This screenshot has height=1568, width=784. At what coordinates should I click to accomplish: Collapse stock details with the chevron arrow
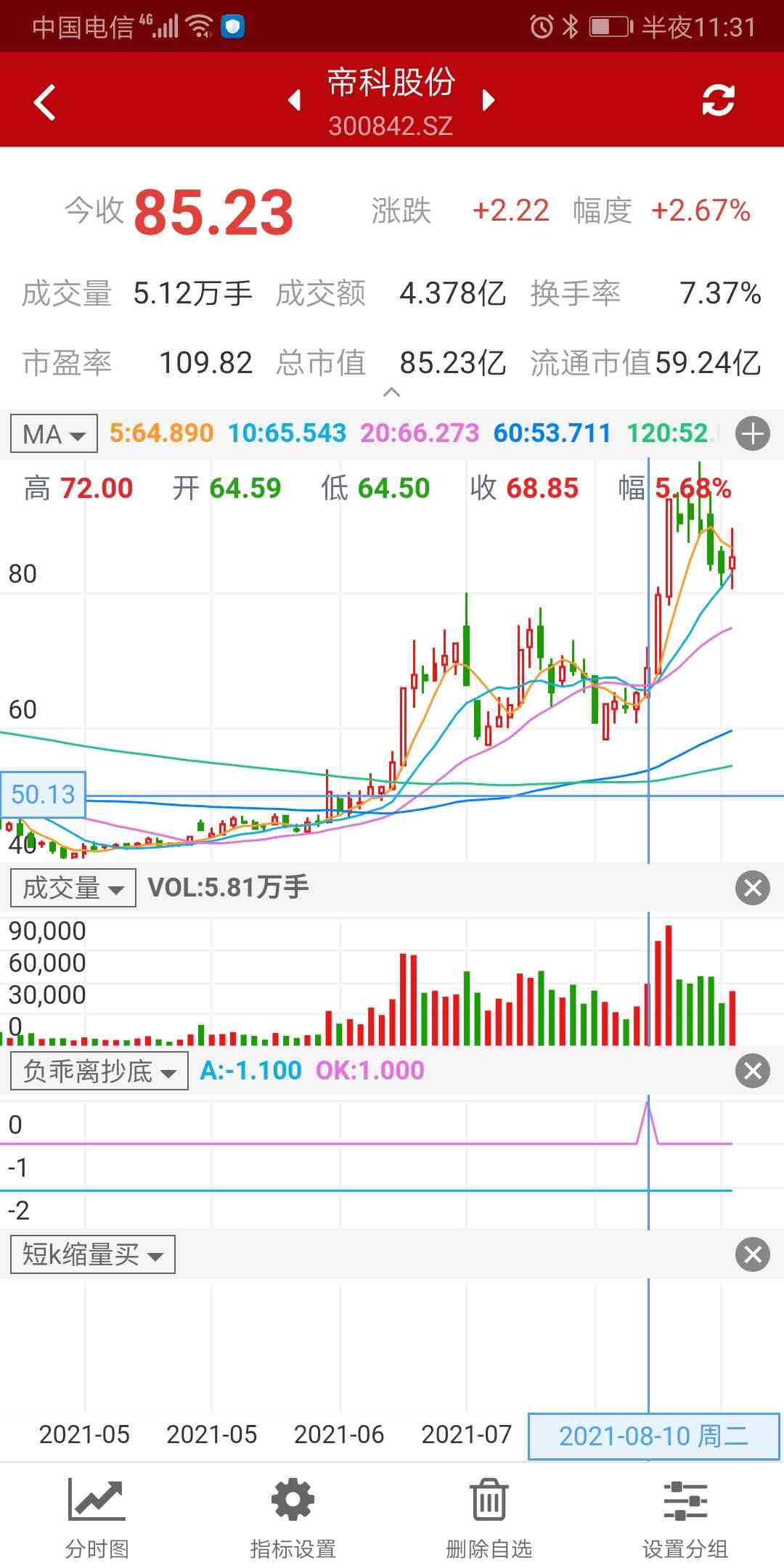tap(392, 393)
